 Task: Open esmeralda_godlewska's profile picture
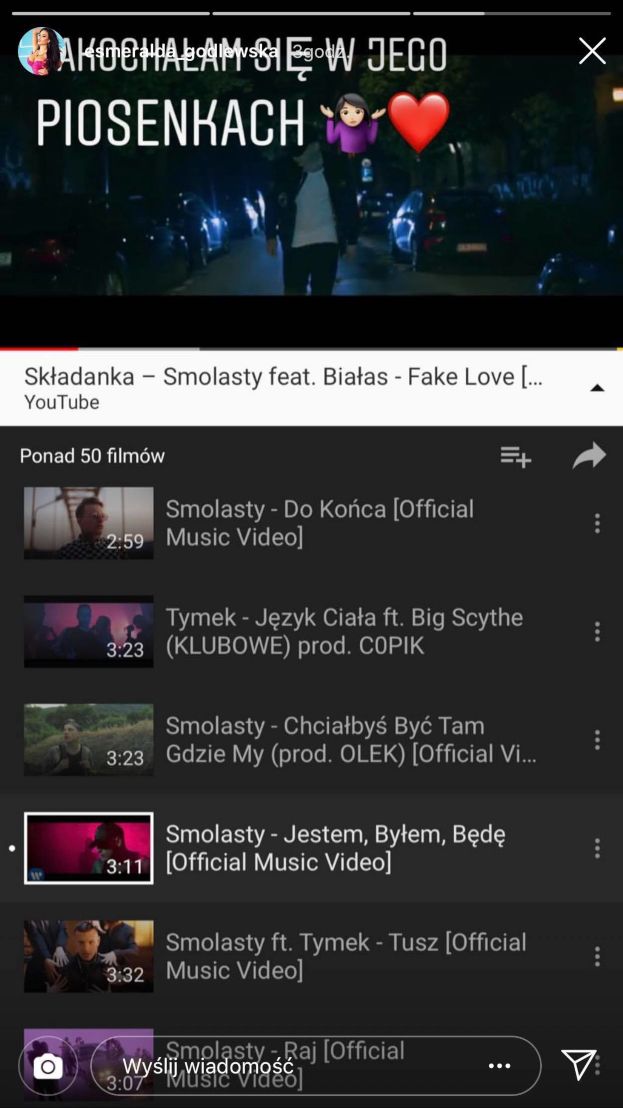click(42, 51)
